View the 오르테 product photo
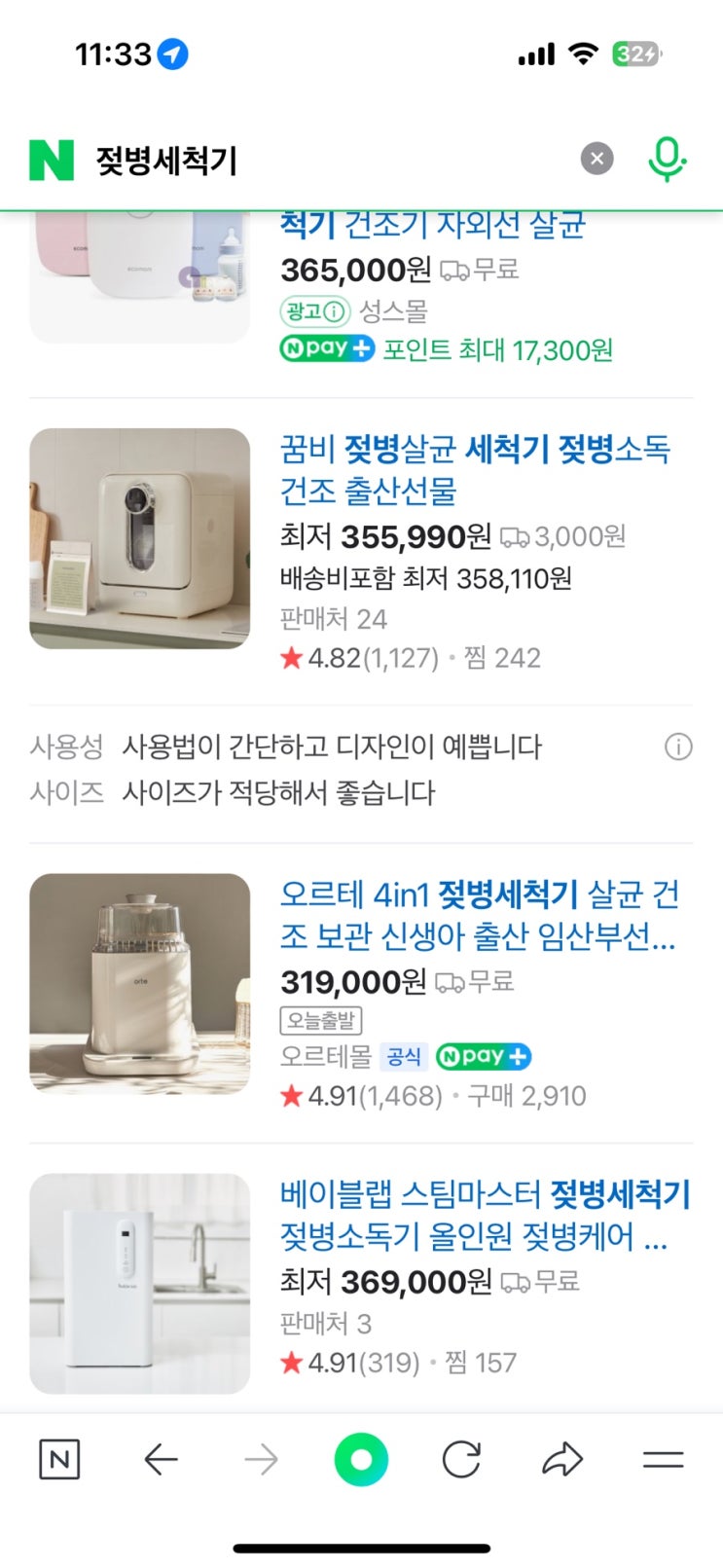The image size is (723, 1568). (140, 983)
